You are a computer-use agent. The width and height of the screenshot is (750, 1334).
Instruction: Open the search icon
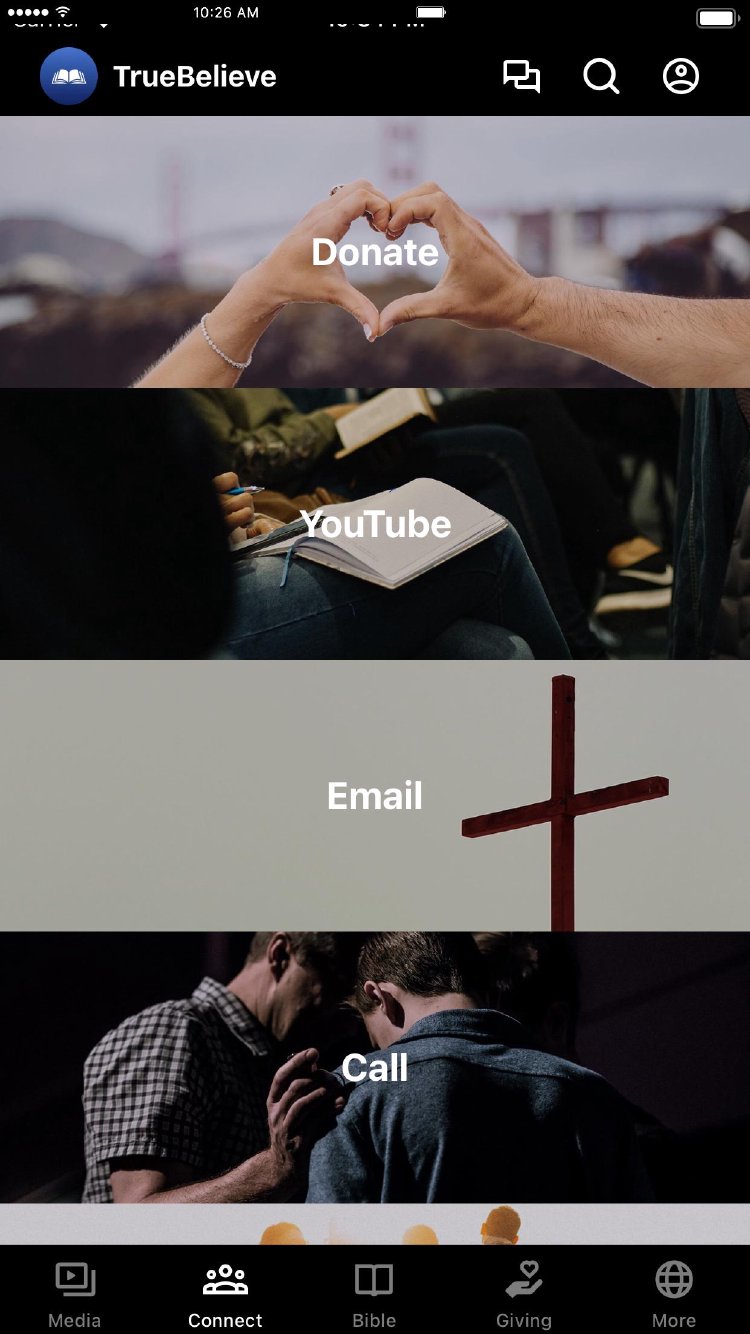tap(601, 76)
